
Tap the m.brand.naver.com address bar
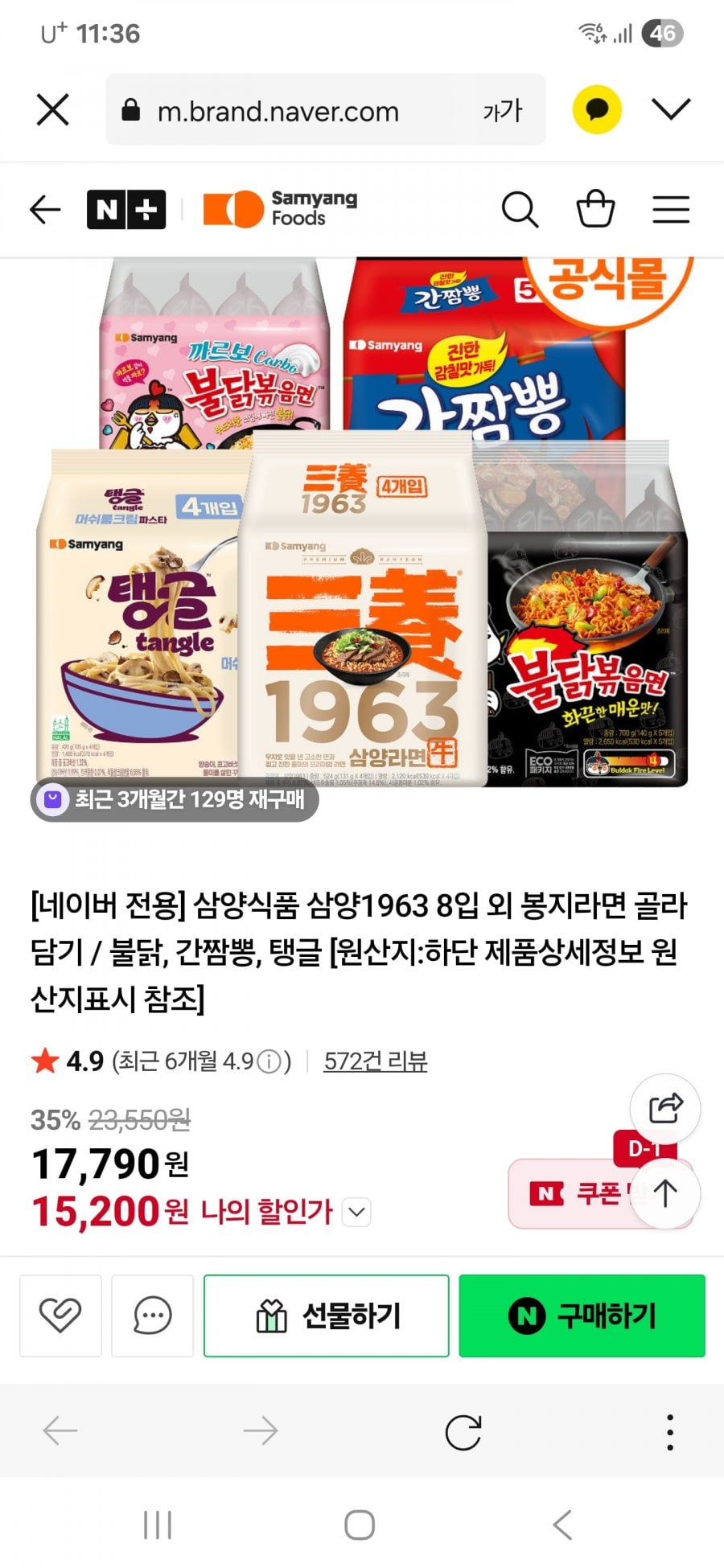pos(278,111)
